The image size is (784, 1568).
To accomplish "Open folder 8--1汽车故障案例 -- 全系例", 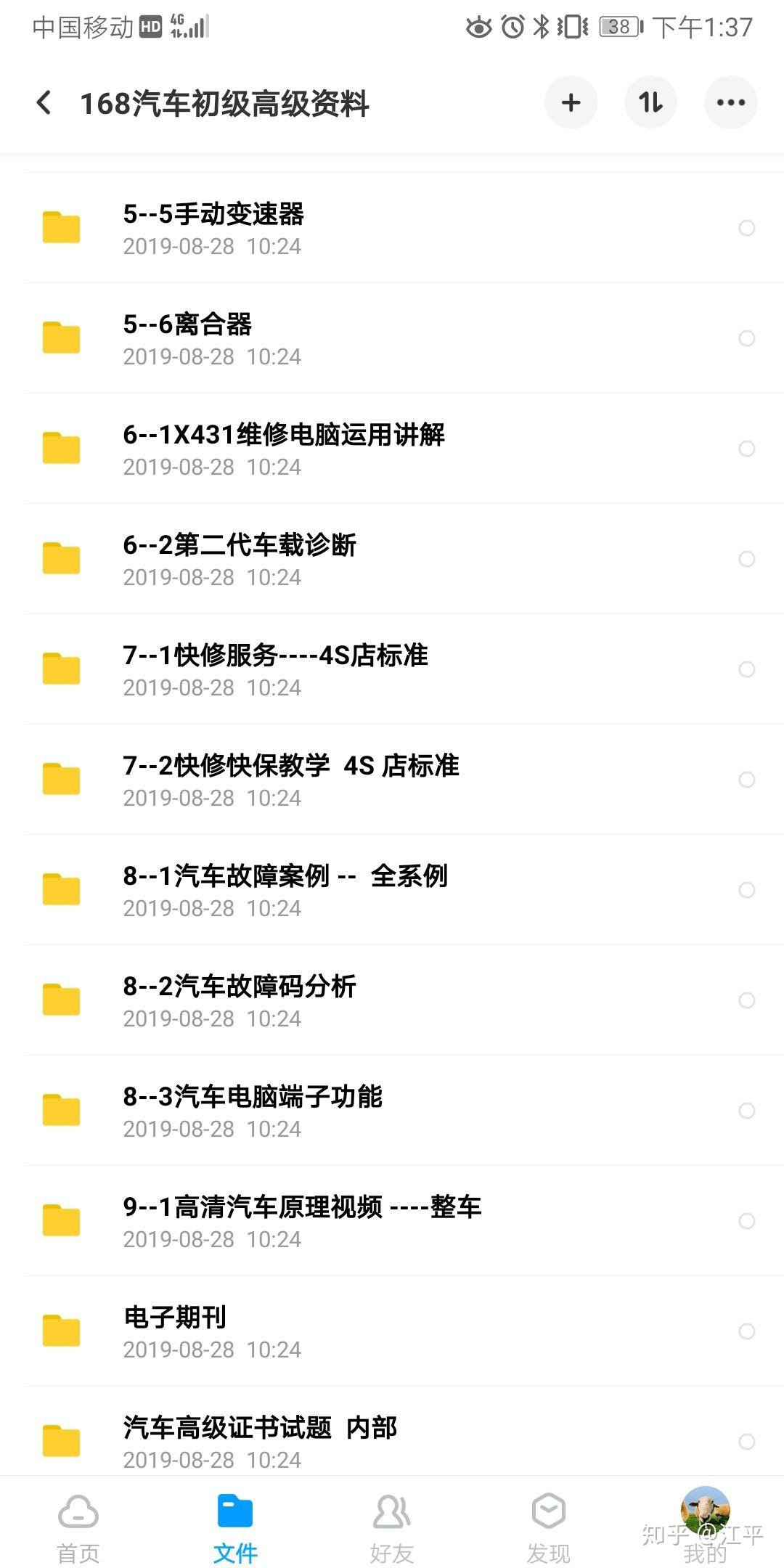I will (285, 890).
